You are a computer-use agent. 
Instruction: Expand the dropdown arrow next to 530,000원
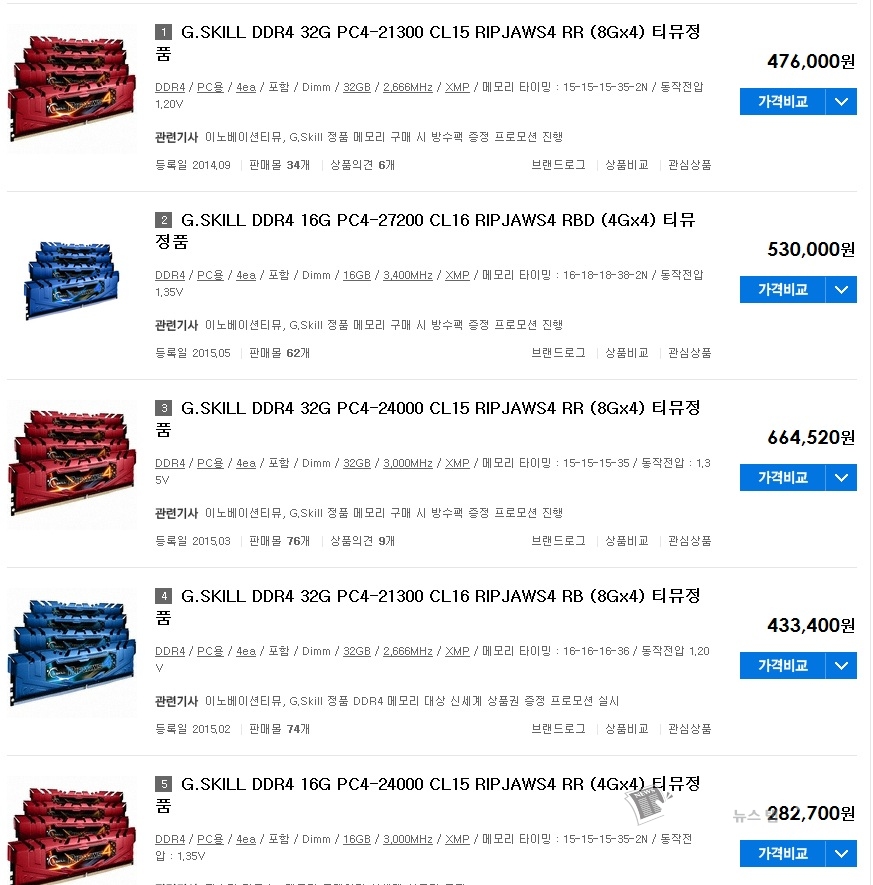842,289
